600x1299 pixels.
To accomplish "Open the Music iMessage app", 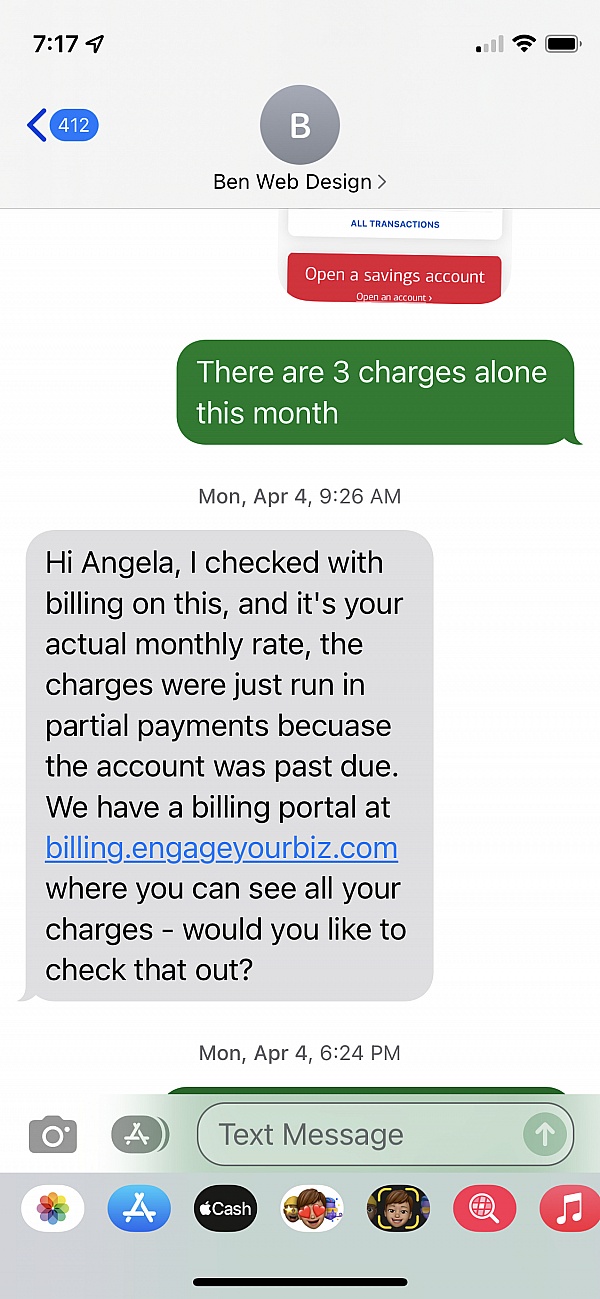I will 569,1208.
